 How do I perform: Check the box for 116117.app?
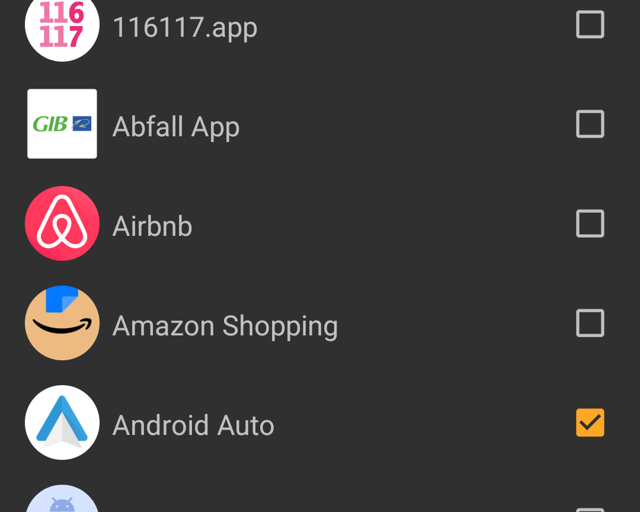[590, 24]
